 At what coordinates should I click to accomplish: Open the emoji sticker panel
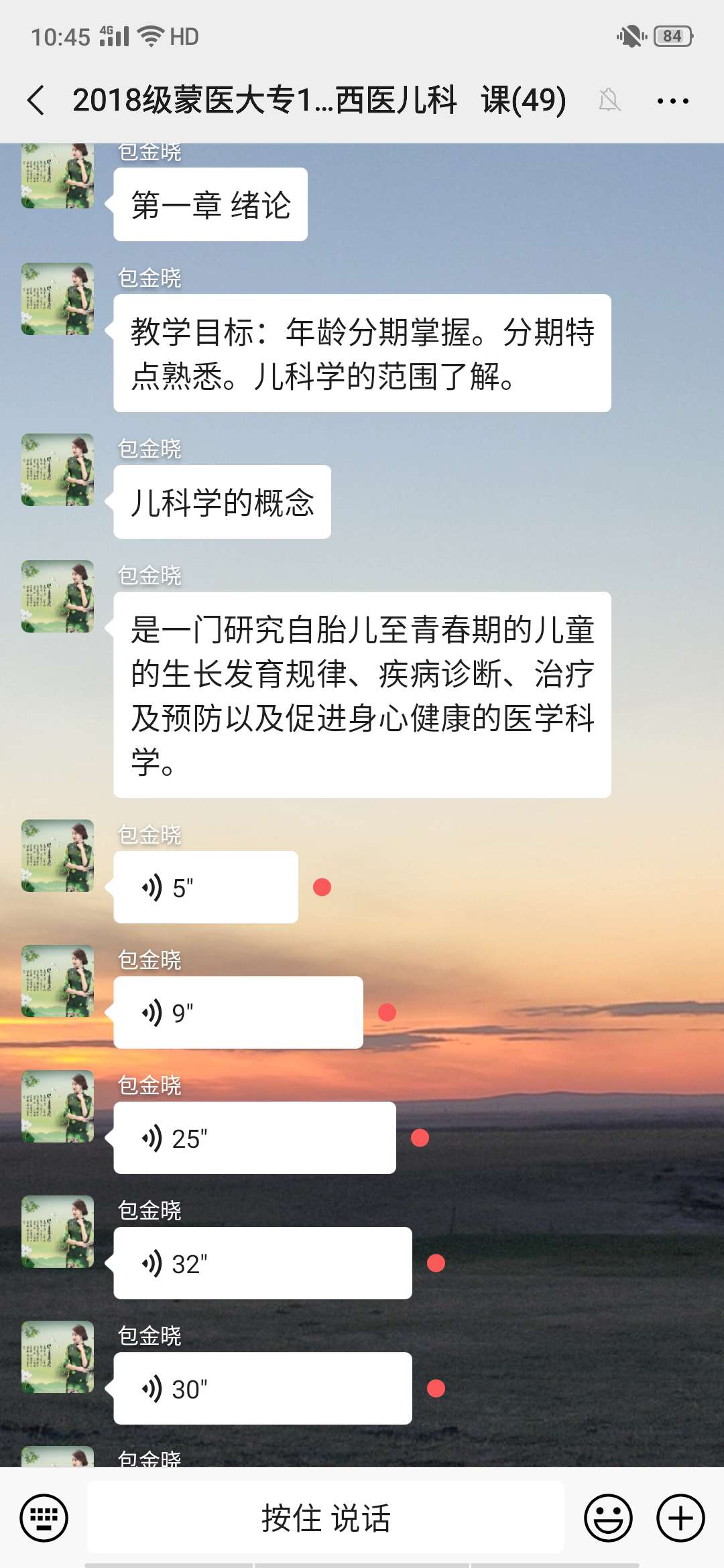click(x=608, y=1518)
